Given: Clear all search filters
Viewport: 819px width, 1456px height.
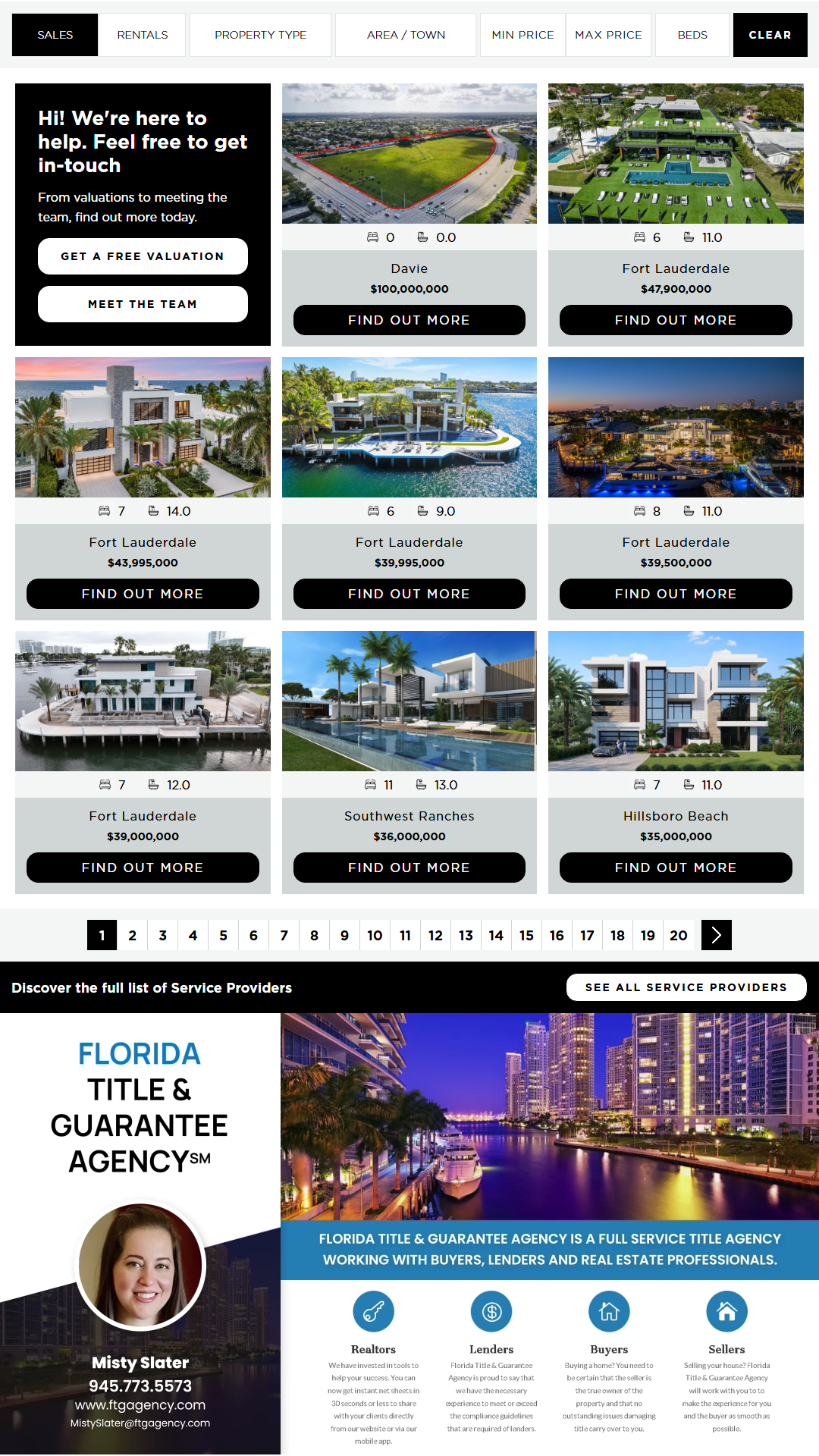Looking at the screenshot, I should (770, 35).
